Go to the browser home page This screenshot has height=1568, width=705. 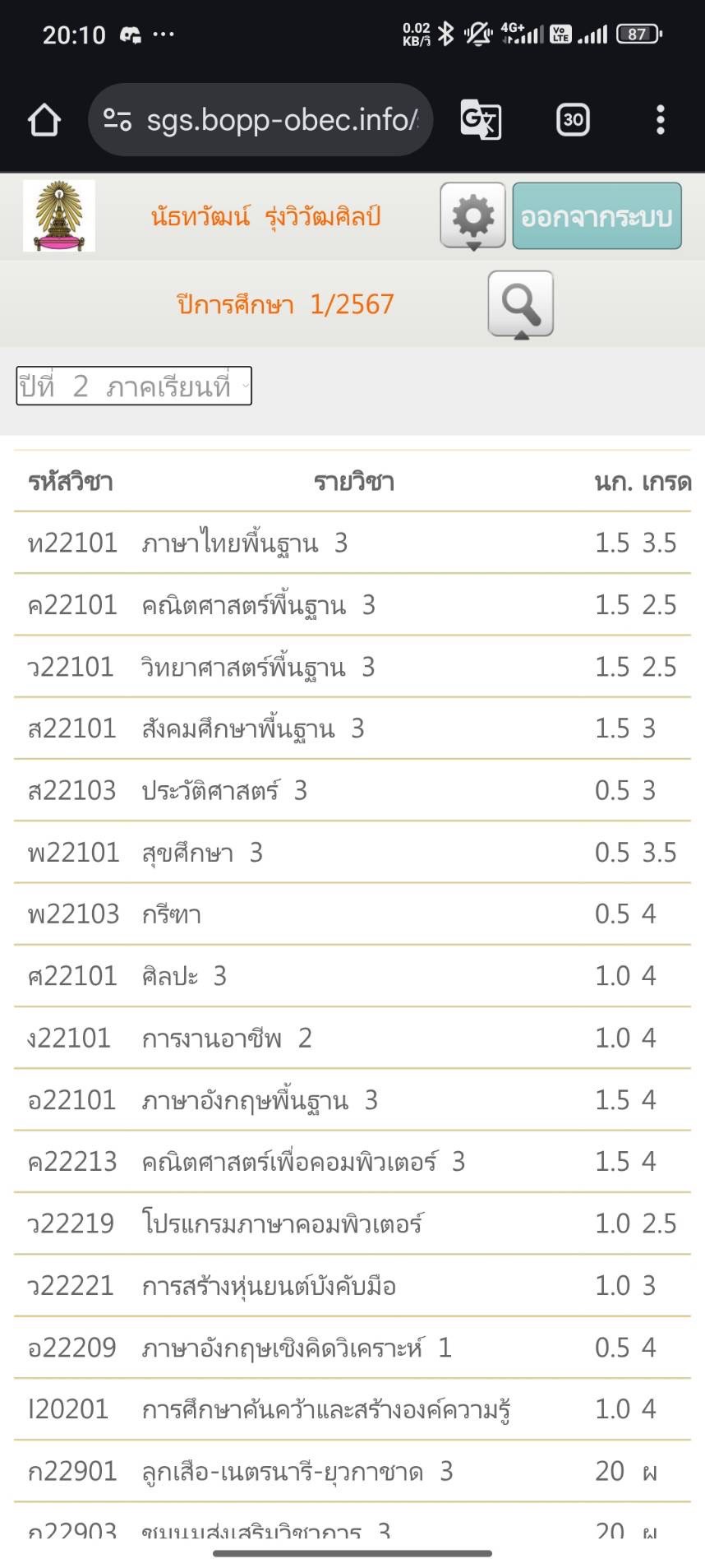[44, 120]
